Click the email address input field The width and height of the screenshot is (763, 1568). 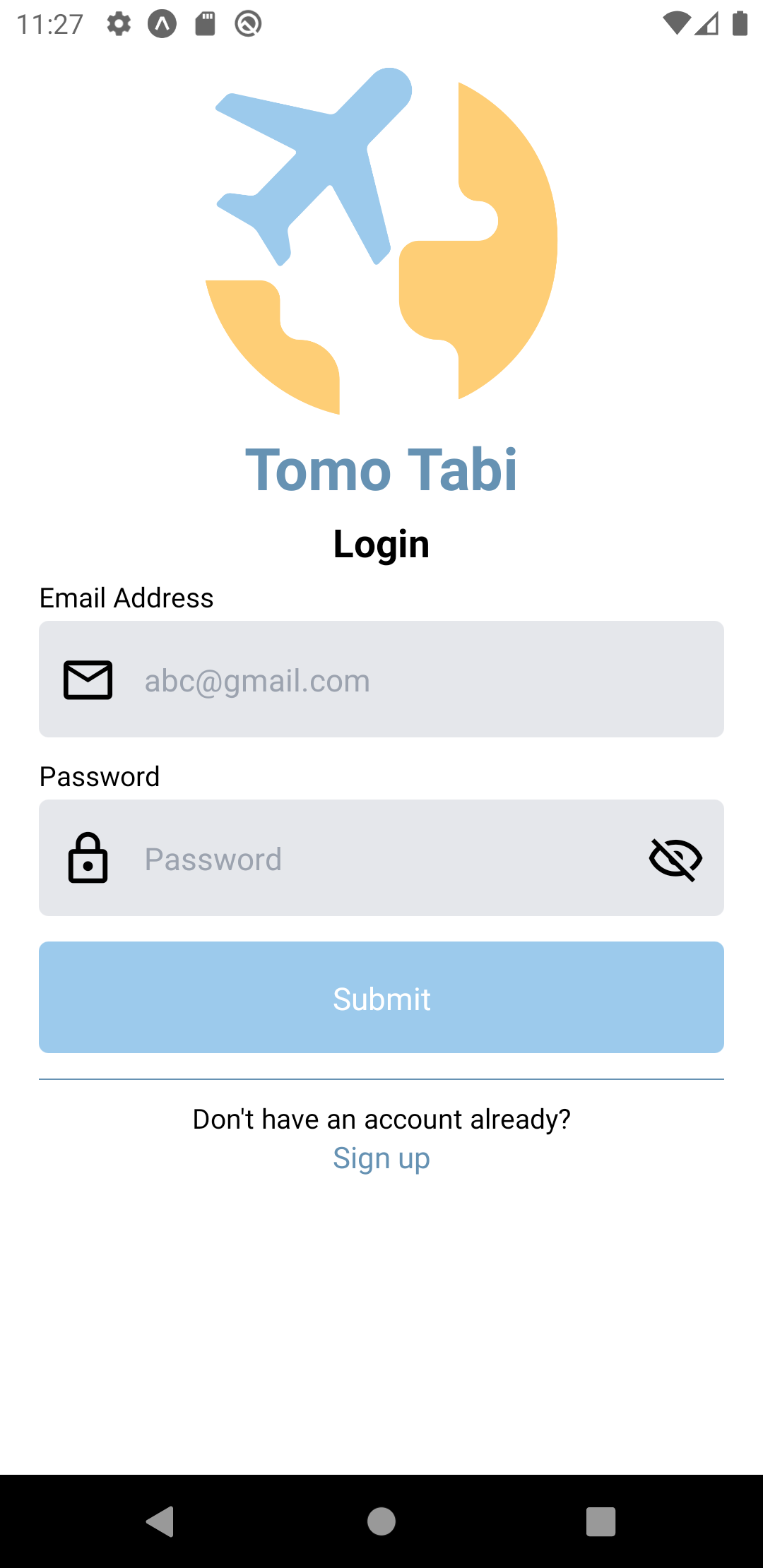tap(381, 679)
